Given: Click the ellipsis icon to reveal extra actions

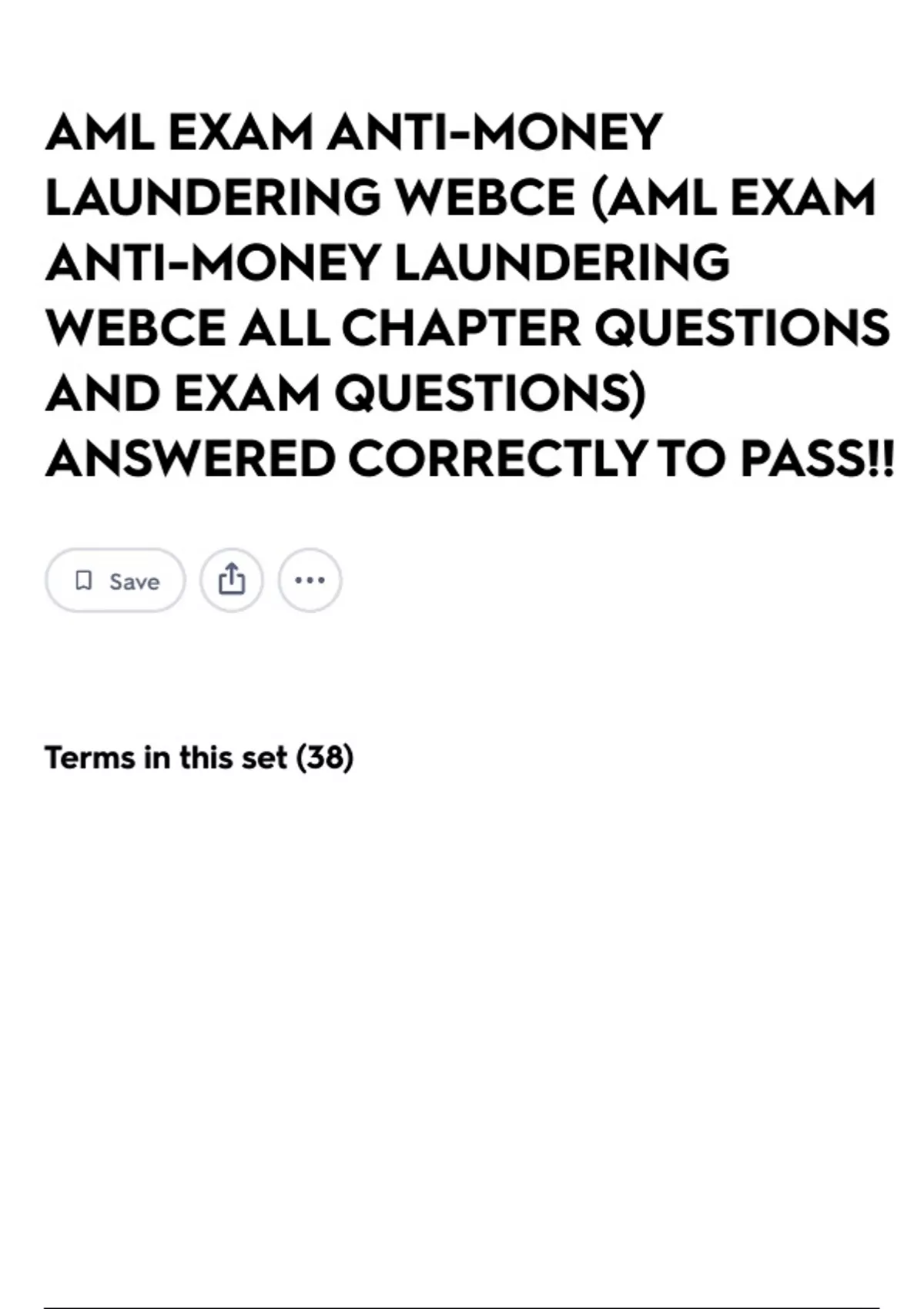Looking at the screenshot, I should [x=310, y=581].
